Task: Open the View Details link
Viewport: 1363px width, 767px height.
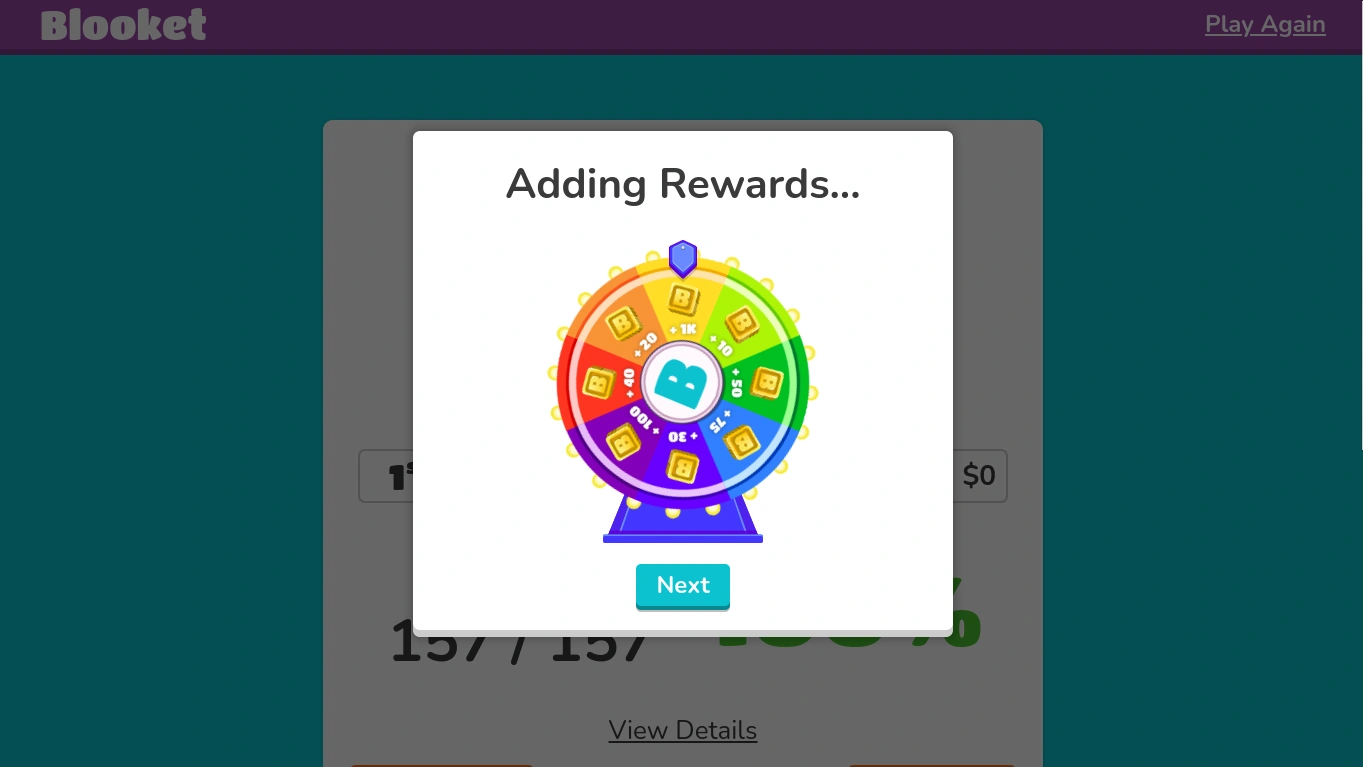Action: (x=682, y=730)
